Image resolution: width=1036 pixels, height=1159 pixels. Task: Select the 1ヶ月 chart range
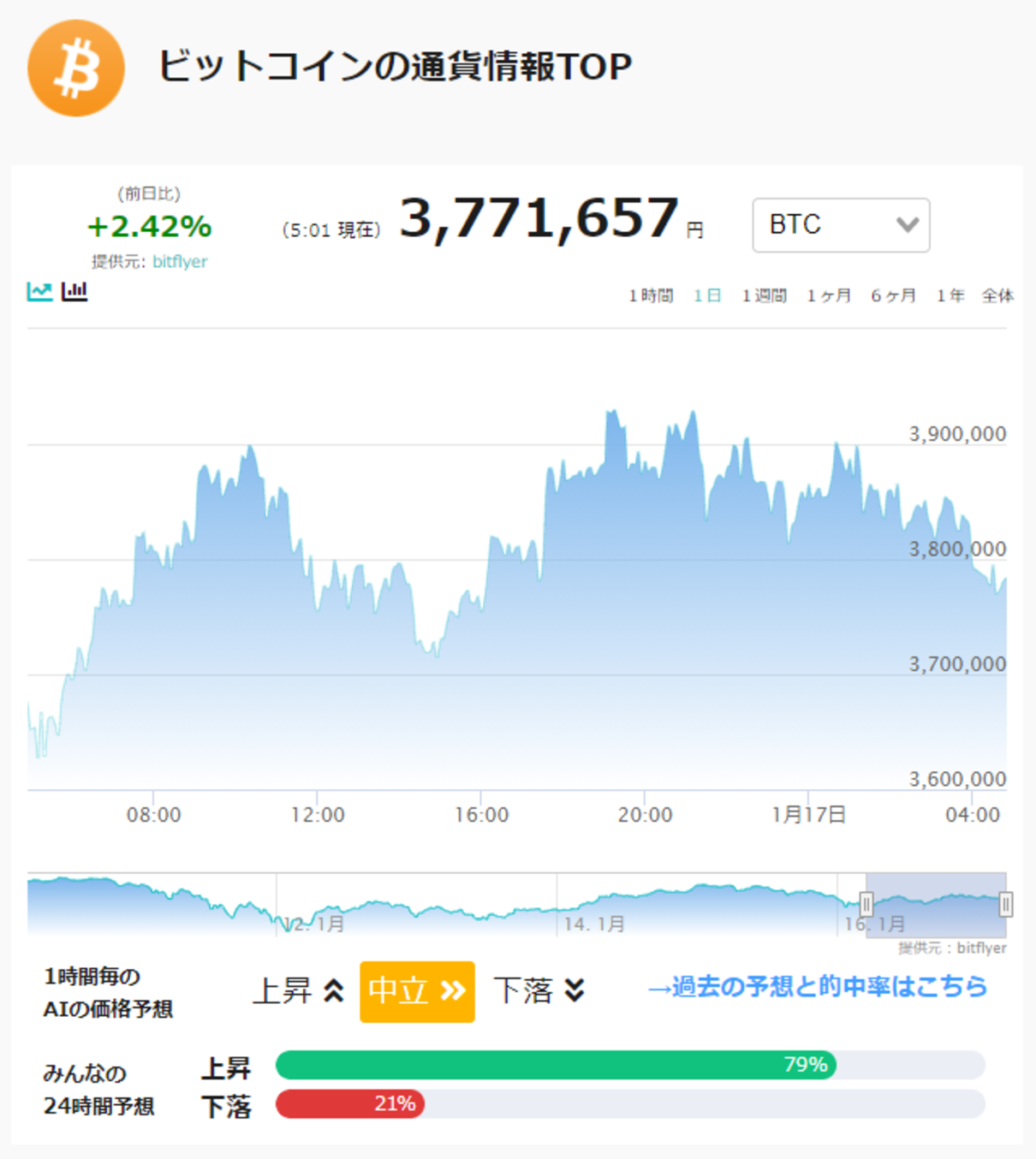[x=829, y=296]
